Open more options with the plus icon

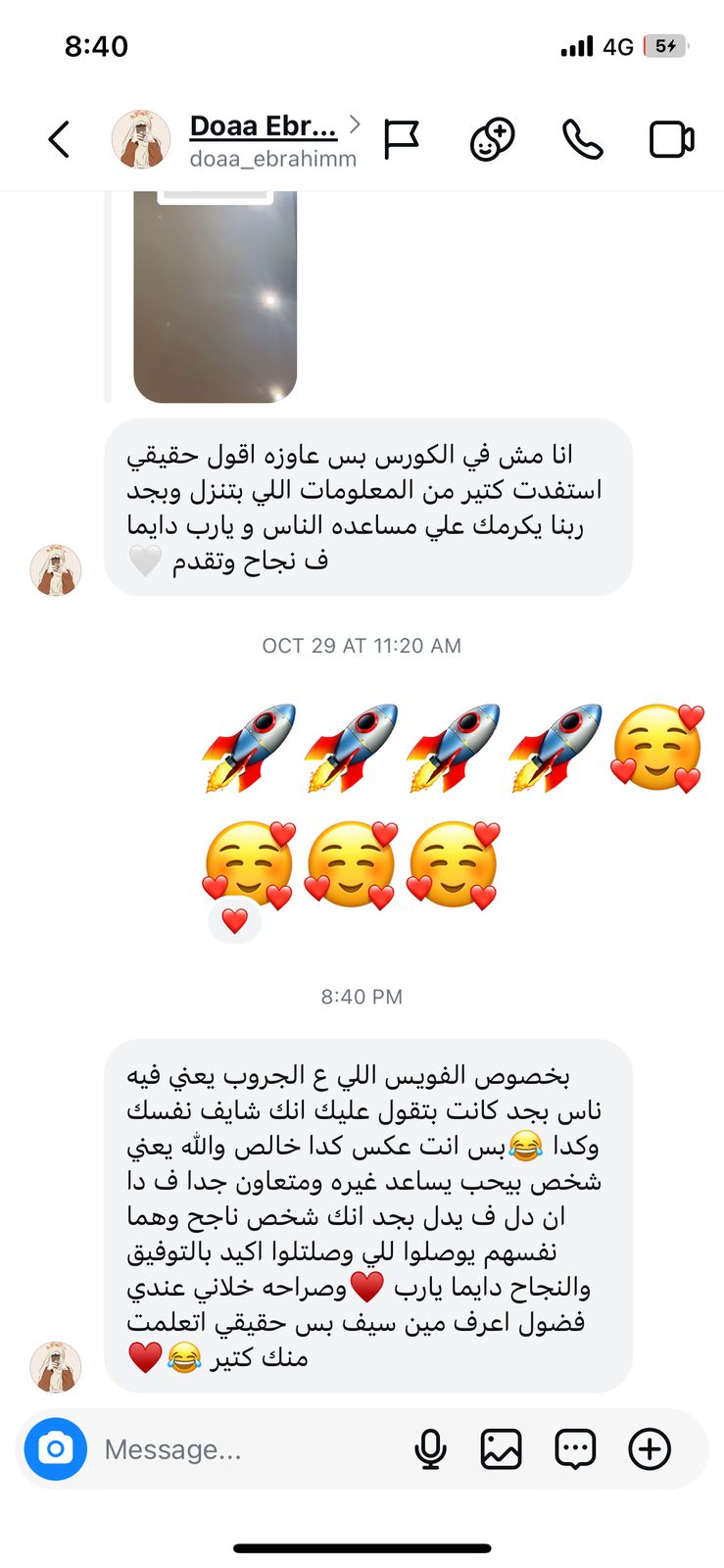point(650,1448)
